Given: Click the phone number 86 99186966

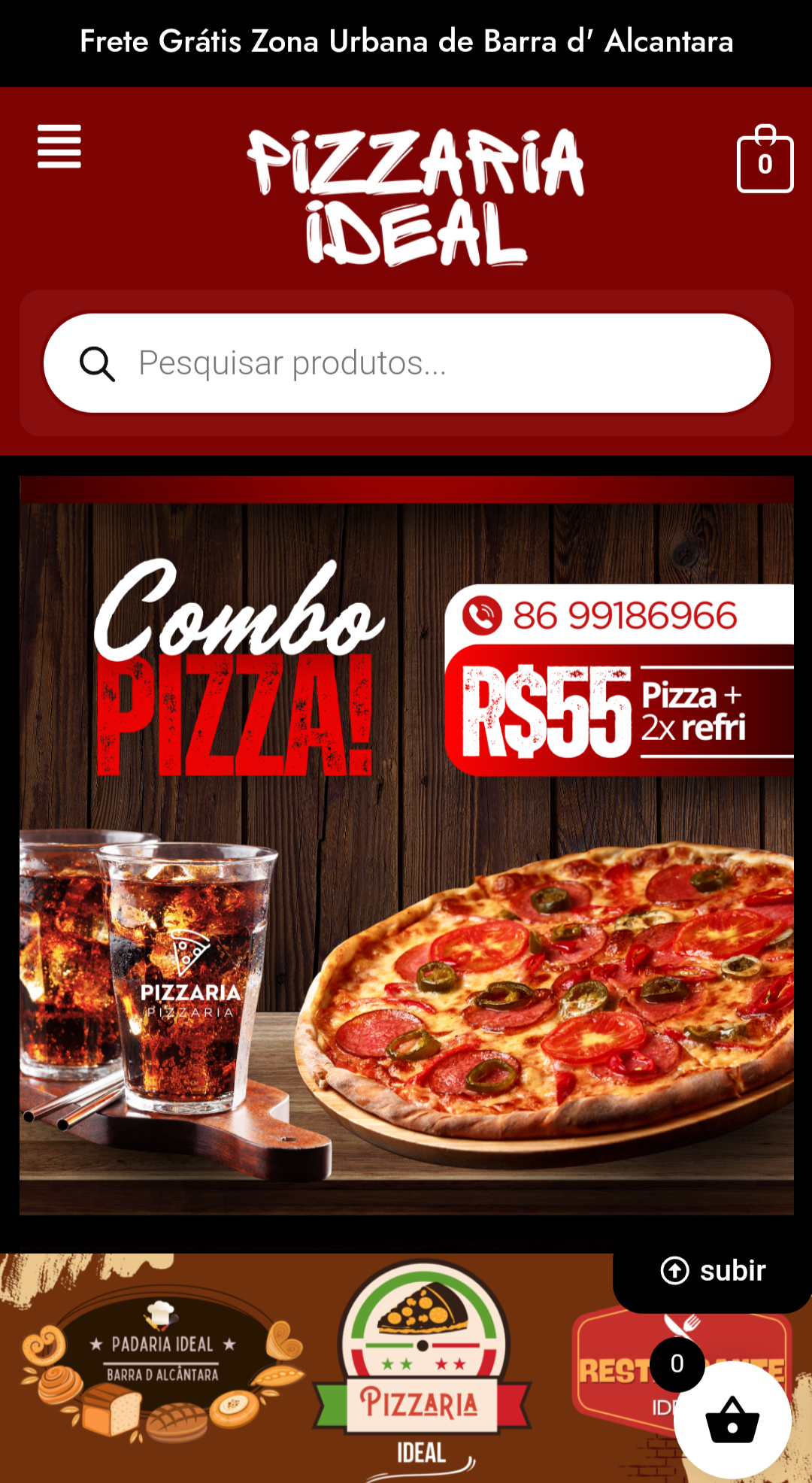Looking at the screenshot, I should point(624,616).
